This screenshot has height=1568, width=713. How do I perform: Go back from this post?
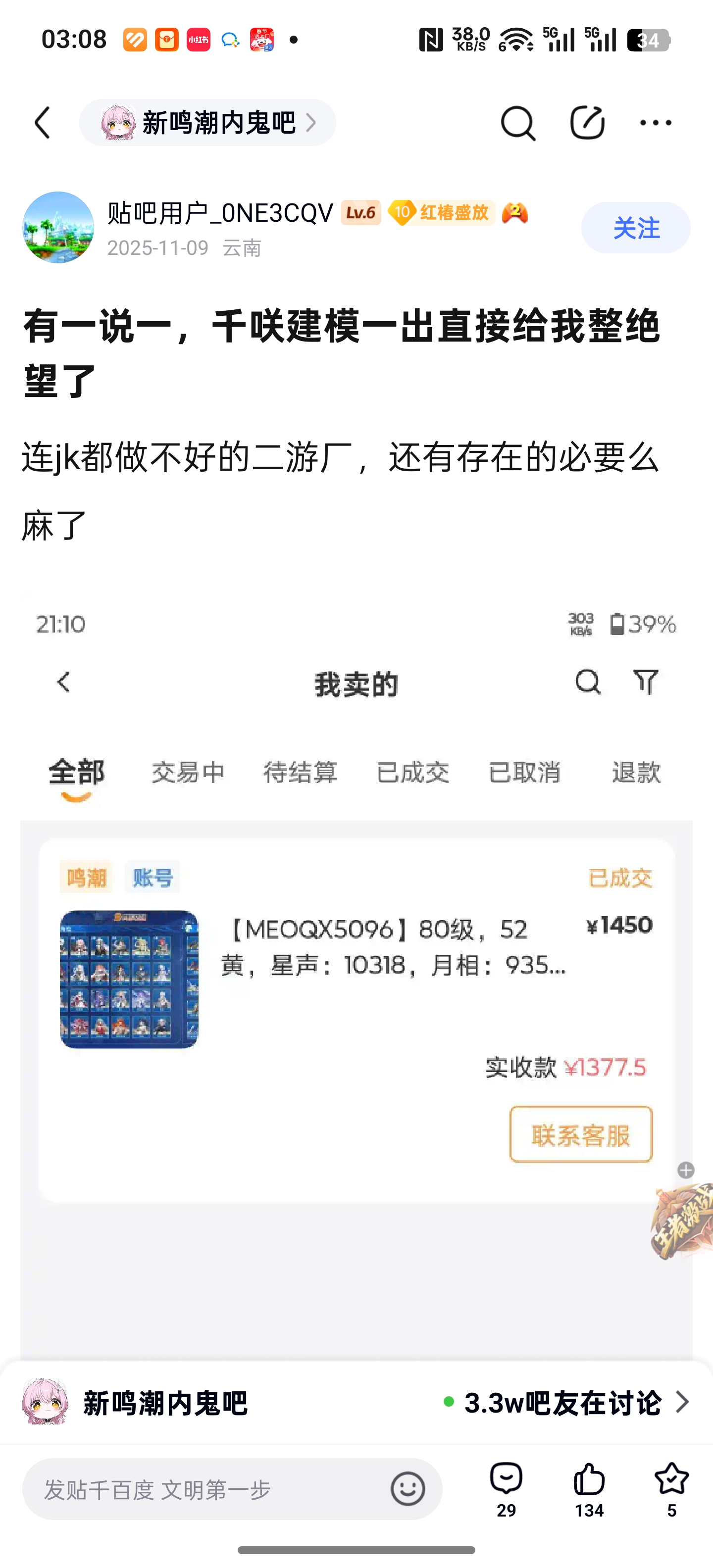coord(43,123)
